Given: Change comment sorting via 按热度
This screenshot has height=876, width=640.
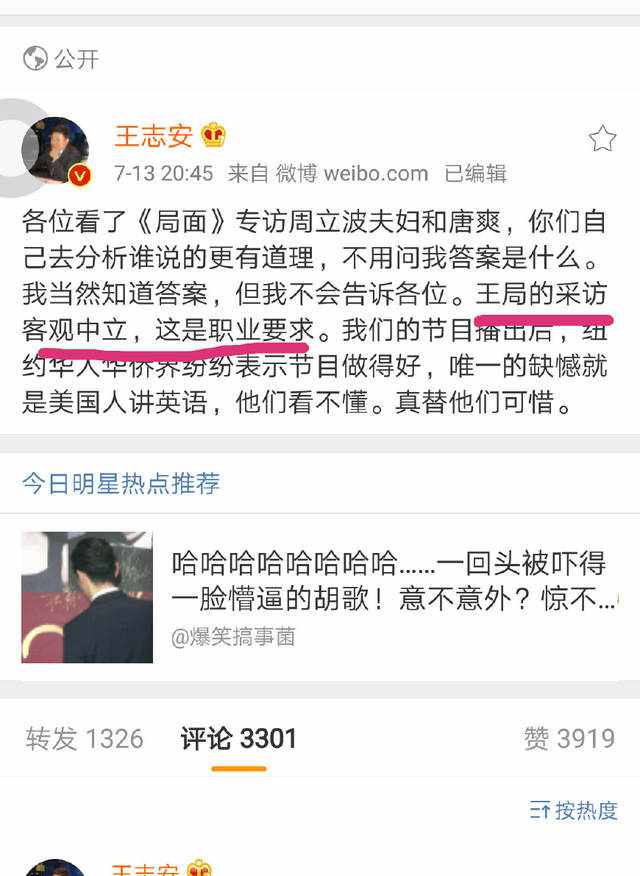Looking at the screenshot, I should (574, 810).
